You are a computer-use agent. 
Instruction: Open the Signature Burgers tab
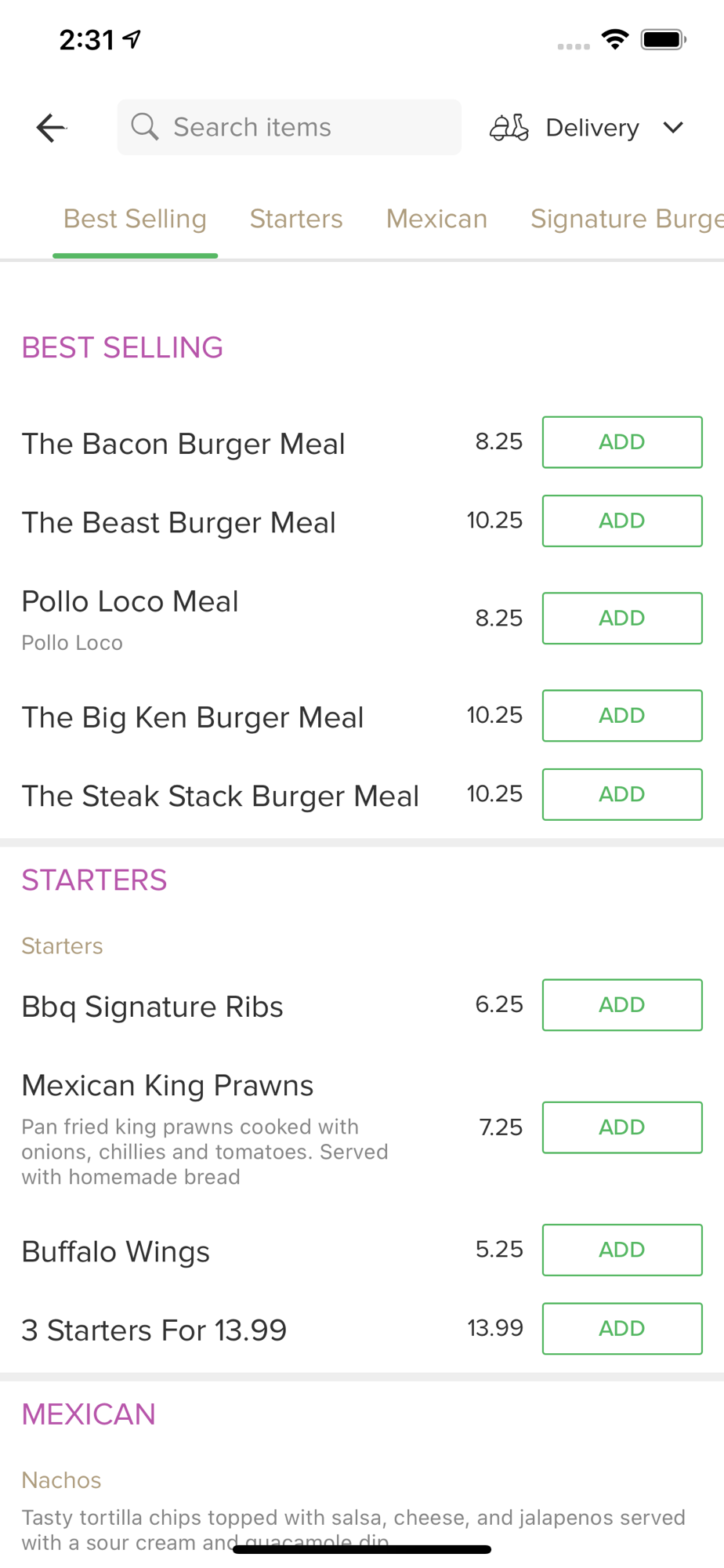pos(625,219)
